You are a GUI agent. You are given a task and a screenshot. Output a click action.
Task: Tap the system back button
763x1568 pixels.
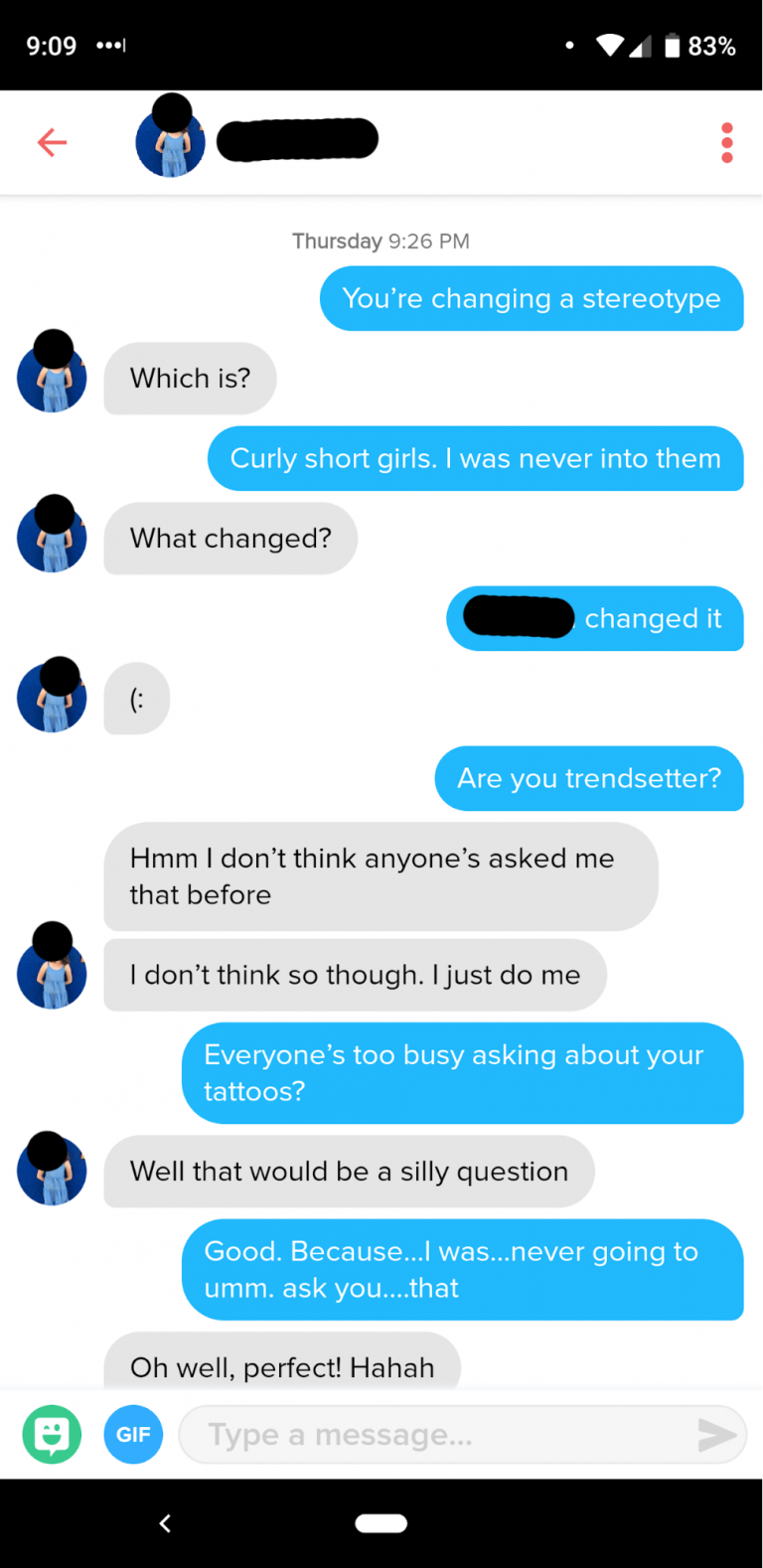[x=165, y=1522]
